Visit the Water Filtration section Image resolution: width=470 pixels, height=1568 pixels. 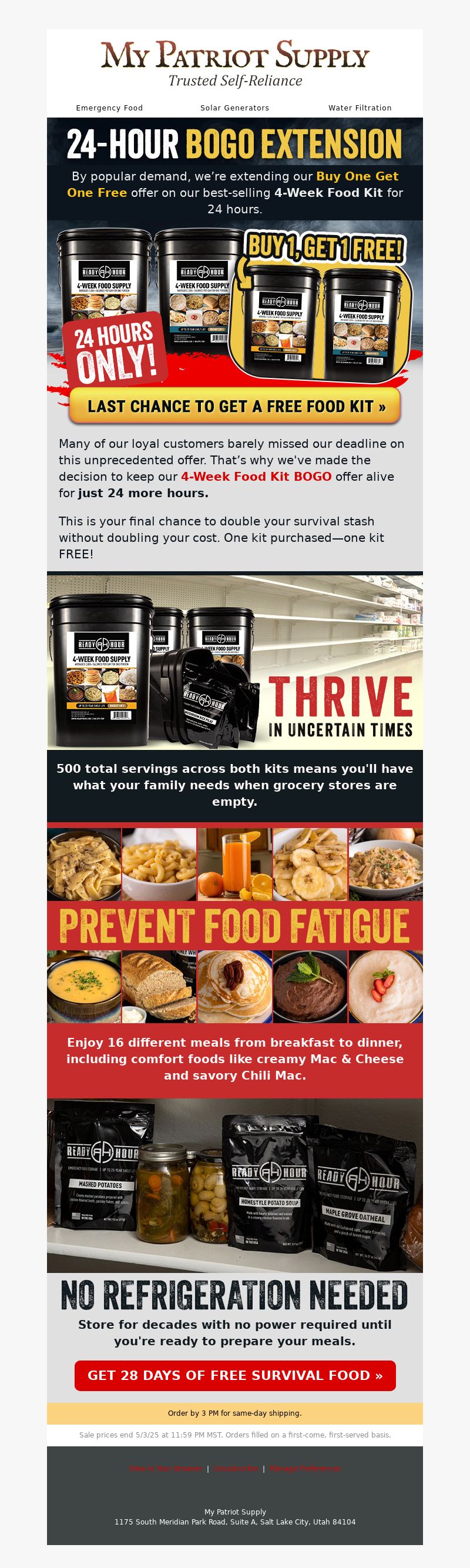point(360,108)
